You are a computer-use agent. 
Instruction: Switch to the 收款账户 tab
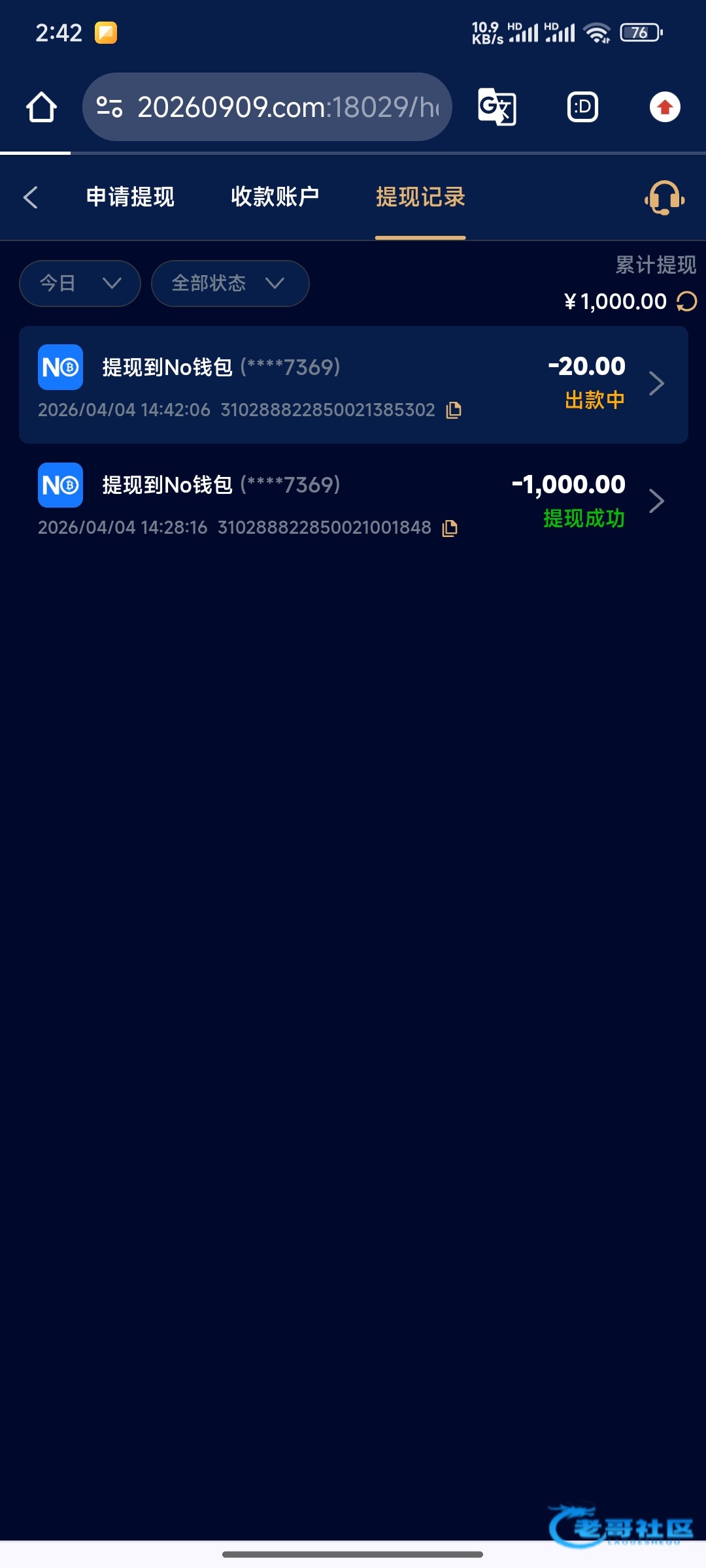275,197
